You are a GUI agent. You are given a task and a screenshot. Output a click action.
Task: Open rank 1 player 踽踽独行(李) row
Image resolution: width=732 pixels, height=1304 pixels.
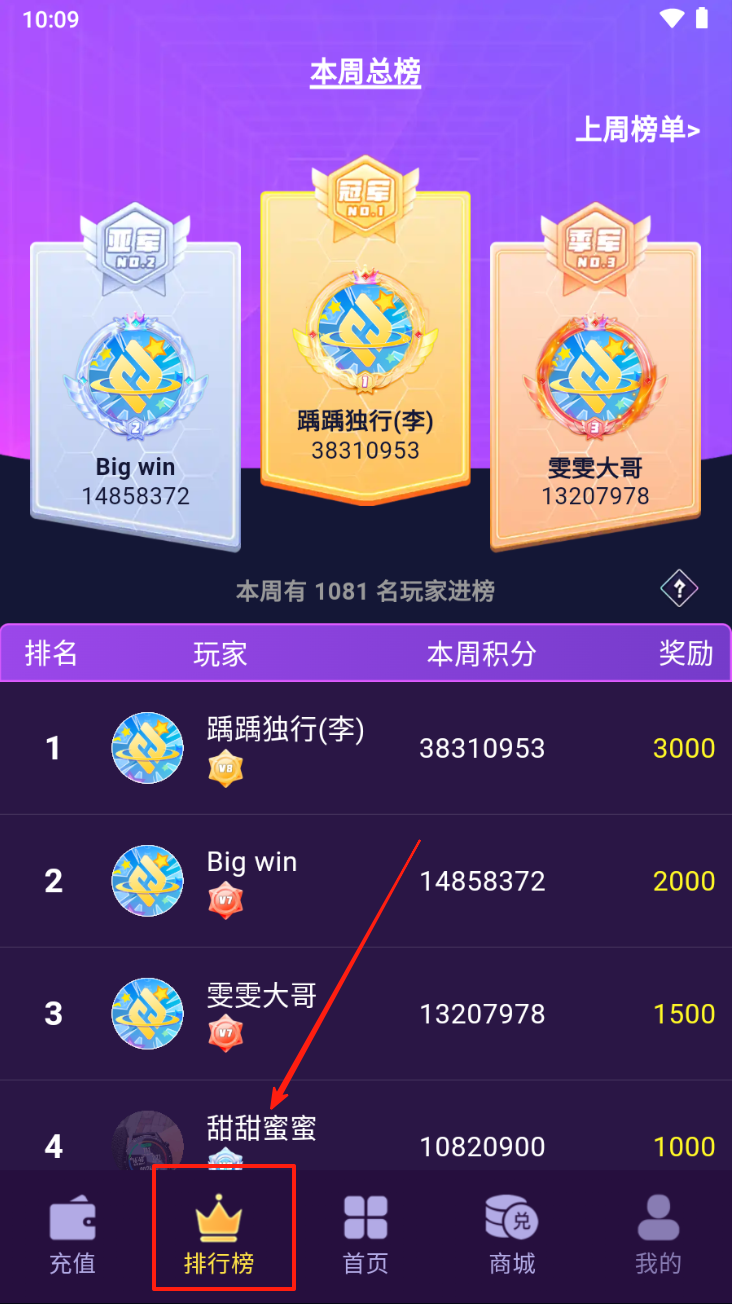coord(366,748)
